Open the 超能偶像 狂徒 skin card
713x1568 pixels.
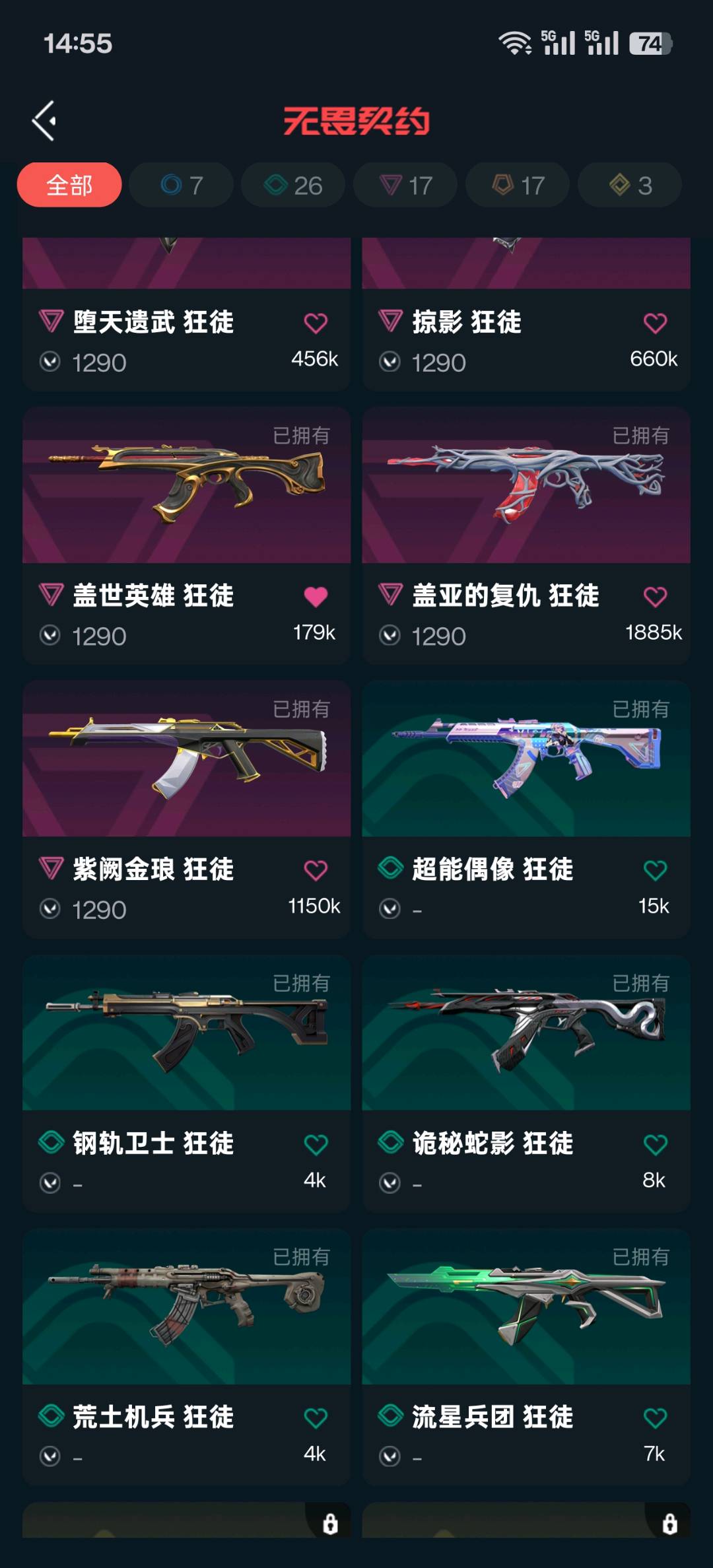(526, 759)
